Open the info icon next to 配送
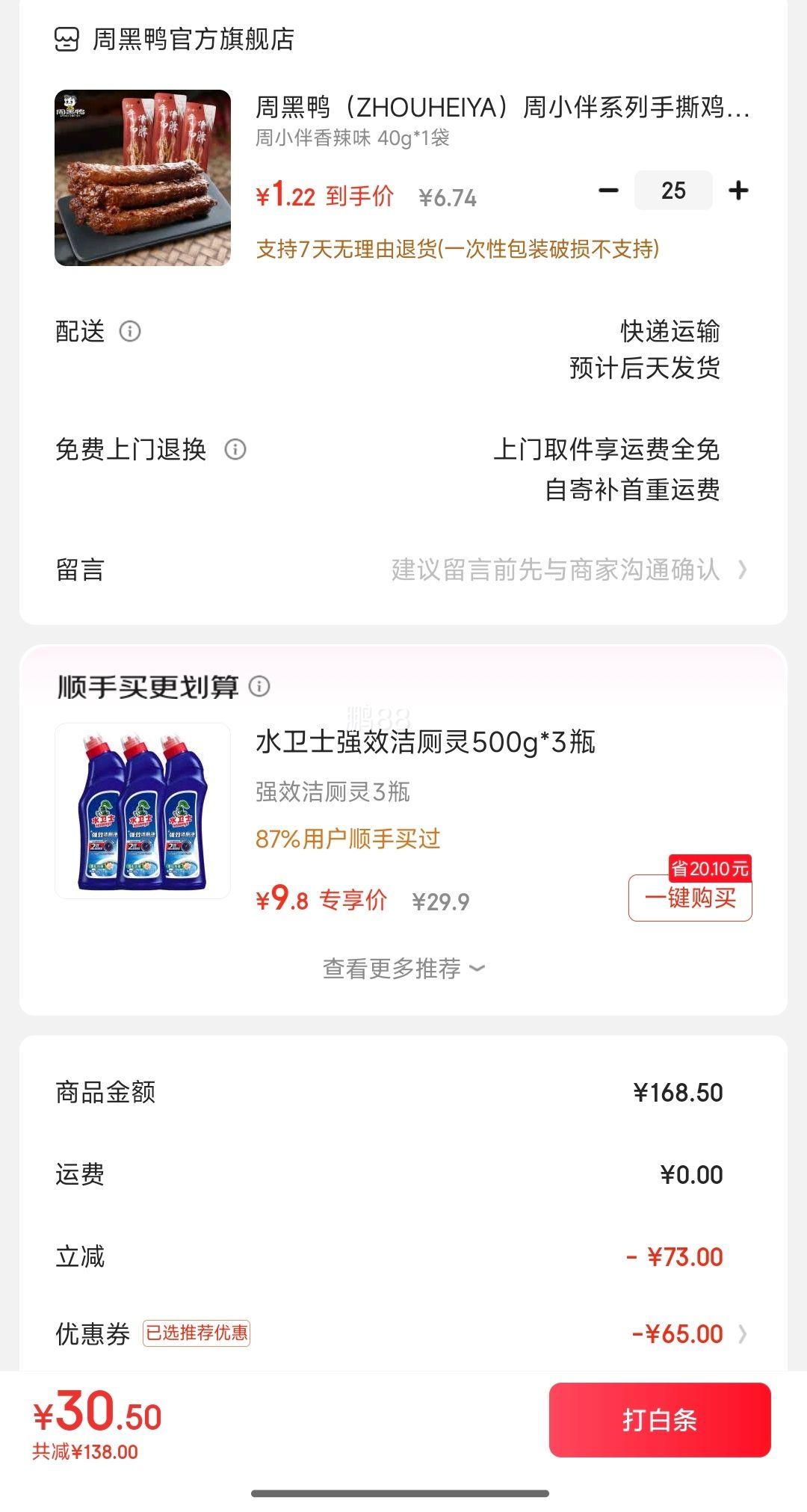The image size is (807, 1512). coord(130,331)
